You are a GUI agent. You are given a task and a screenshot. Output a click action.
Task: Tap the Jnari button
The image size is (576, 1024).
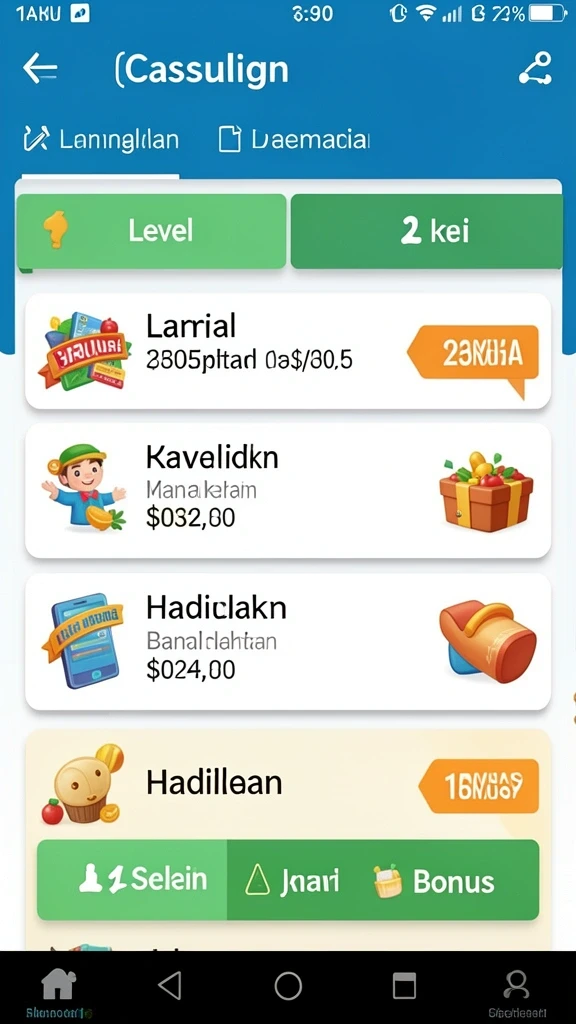tap(292, 880)
